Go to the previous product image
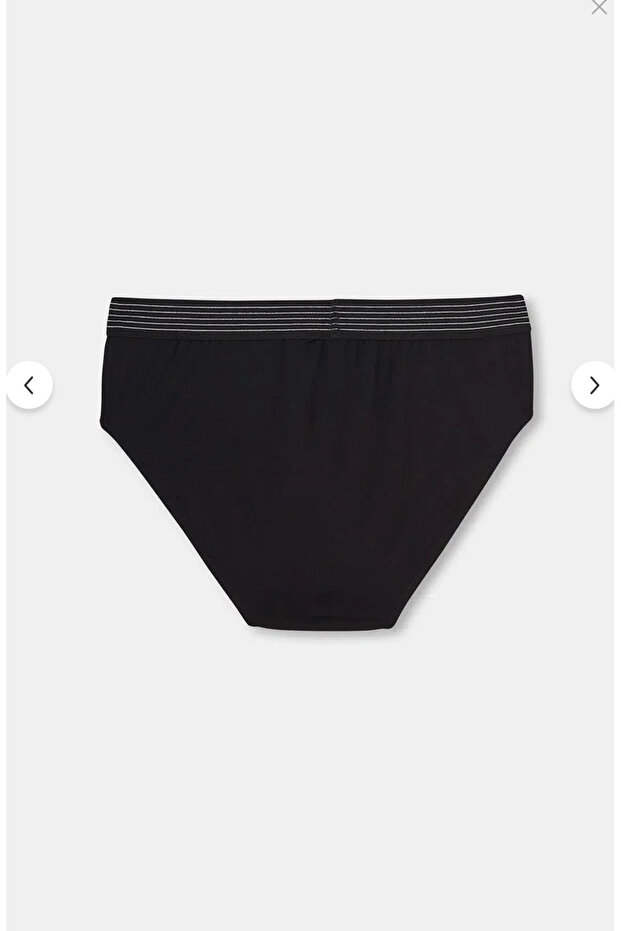Viewport: 621px width, 931px height. (29, 385)
